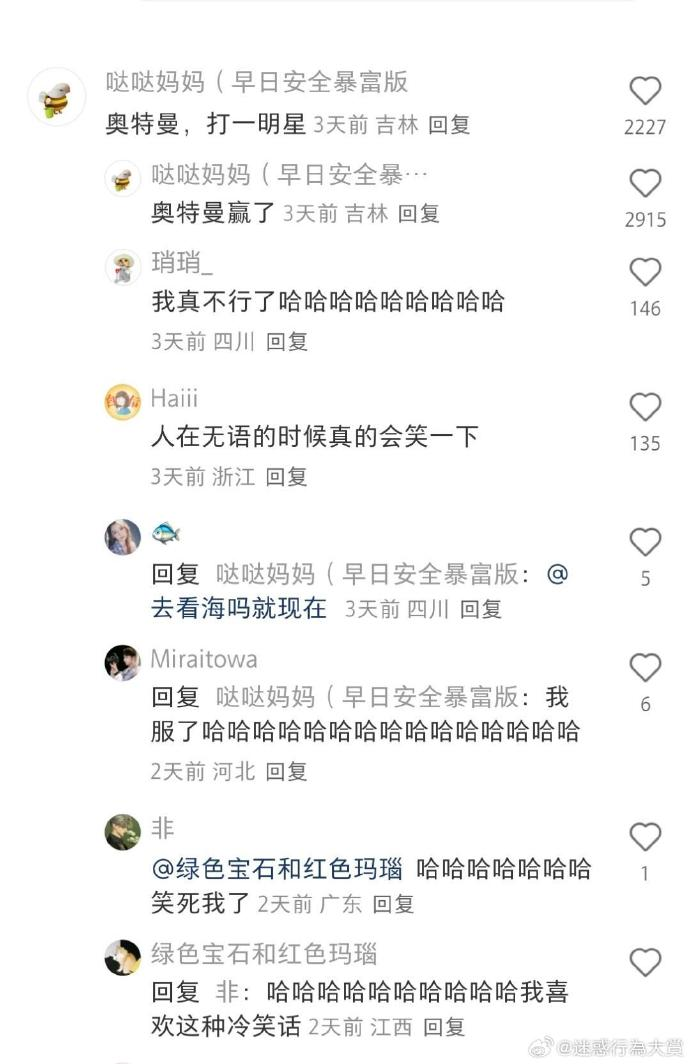Like the comment by 非
Image resolution: width=690 pixels, height=1064 pixels.
(x=645, y=837)
